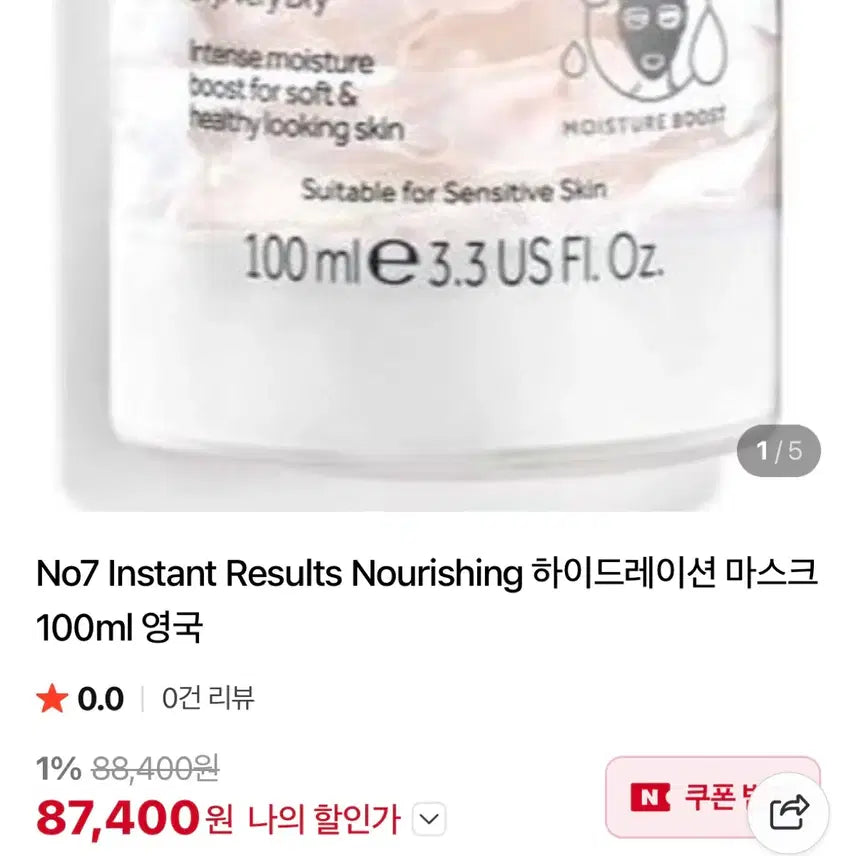The image size is (856, 856).
Task: Open the 0건 리뷰 reviews
Action: click(x=208, y=698)
